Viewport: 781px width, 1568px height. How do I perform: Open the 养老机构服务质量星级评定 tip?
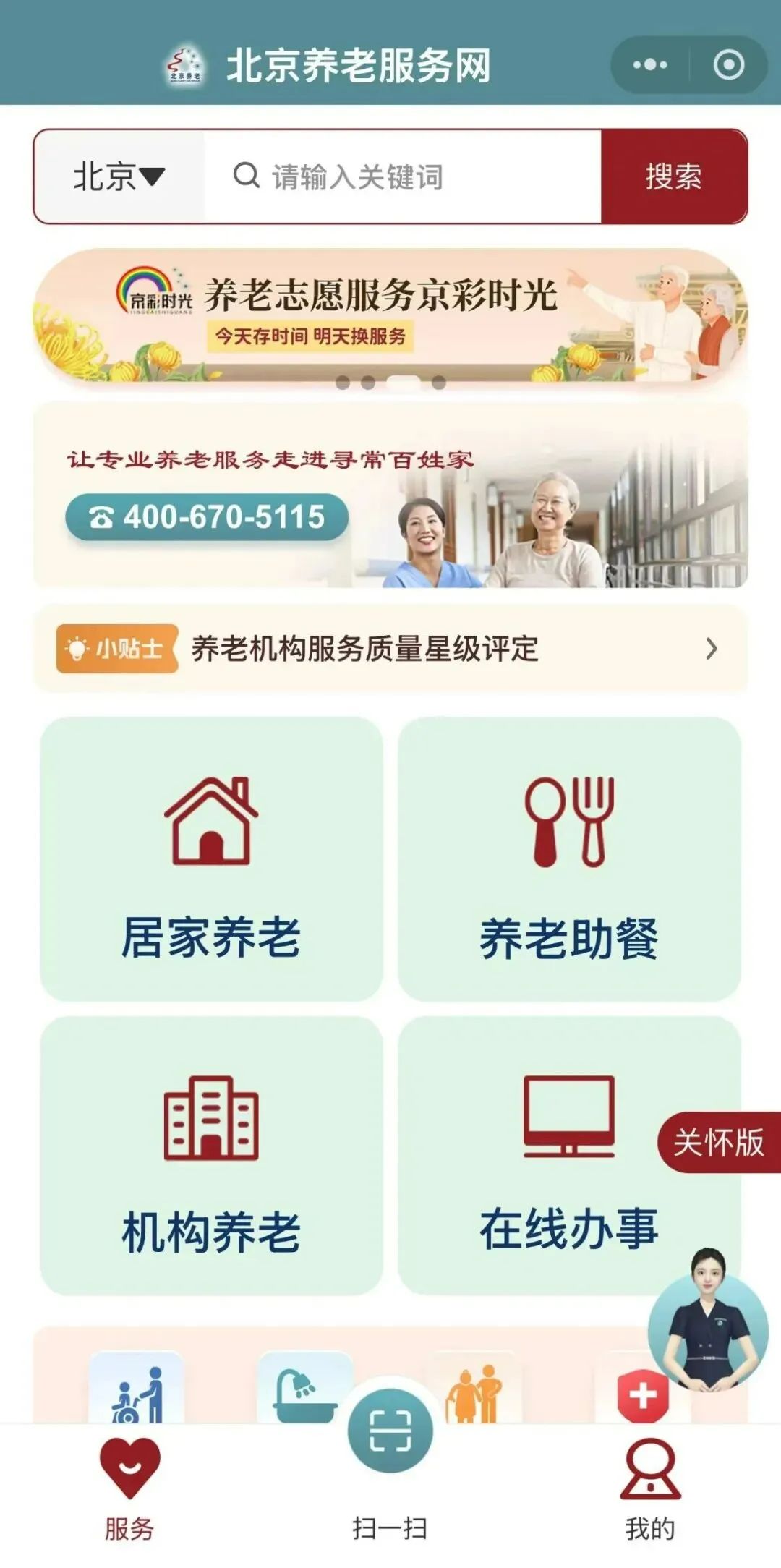pyautogui.click(x=390, y=649)
